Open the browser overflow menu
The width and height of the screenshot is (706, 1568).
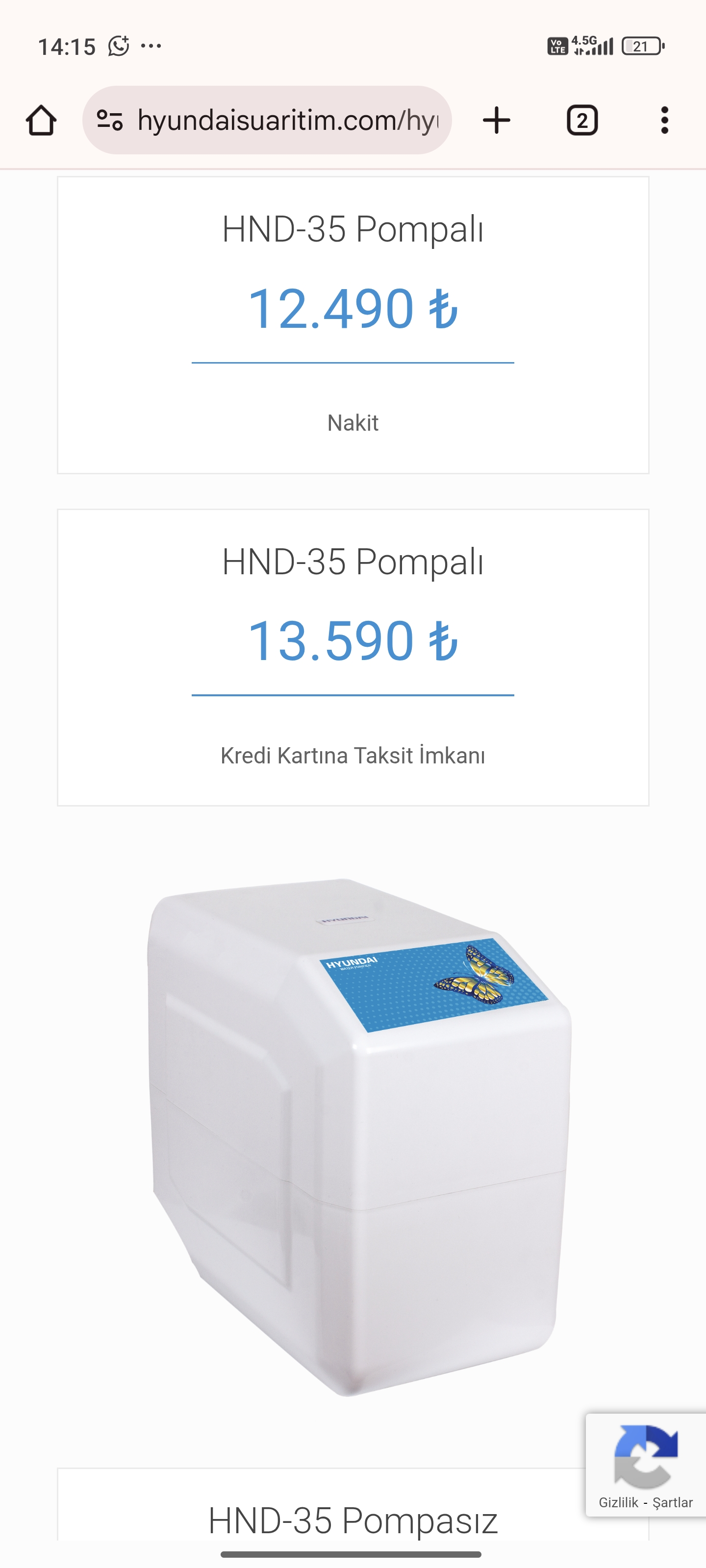click(664, 120)
